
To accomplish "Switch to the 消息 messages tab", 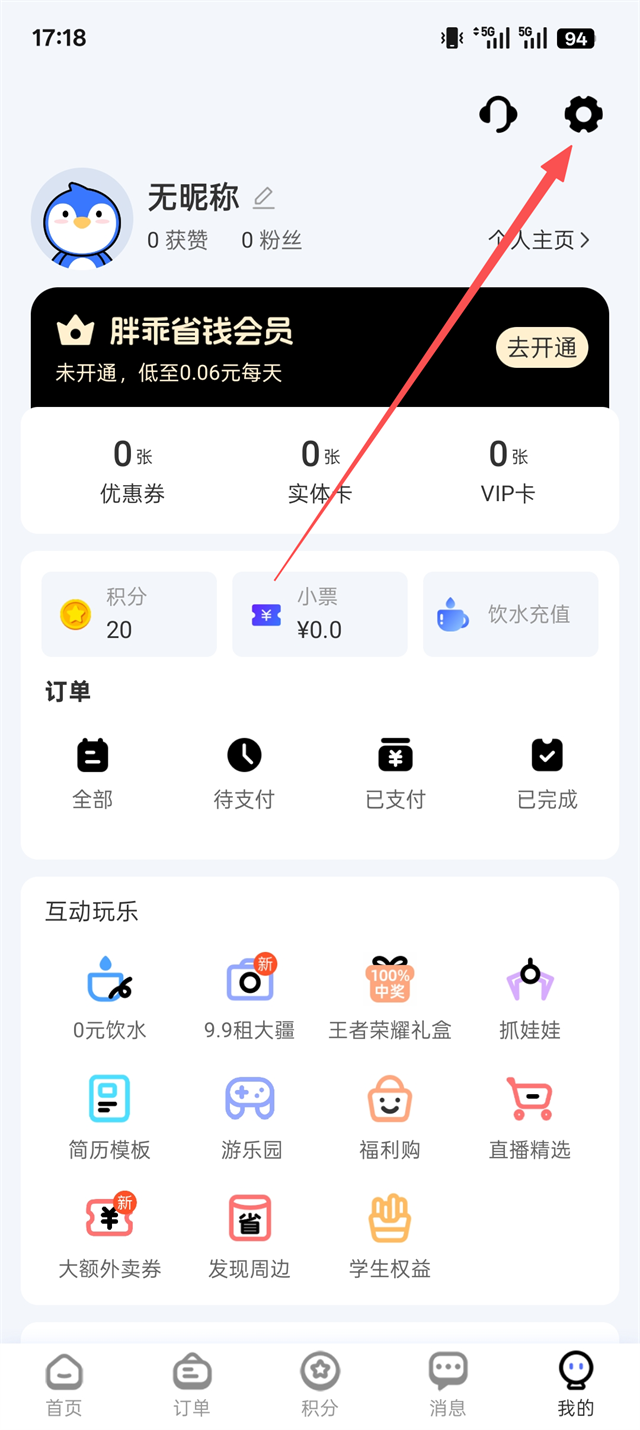I will 447,1385.
